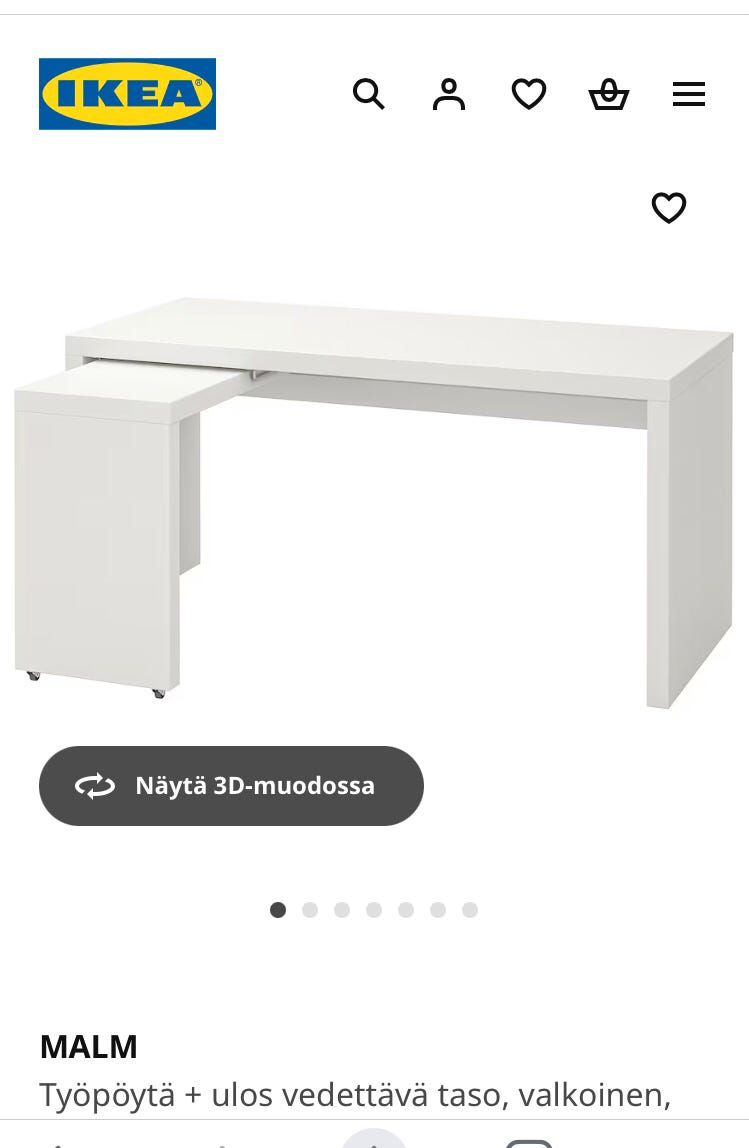Open the menu to browse product categories

pos(688,93)
